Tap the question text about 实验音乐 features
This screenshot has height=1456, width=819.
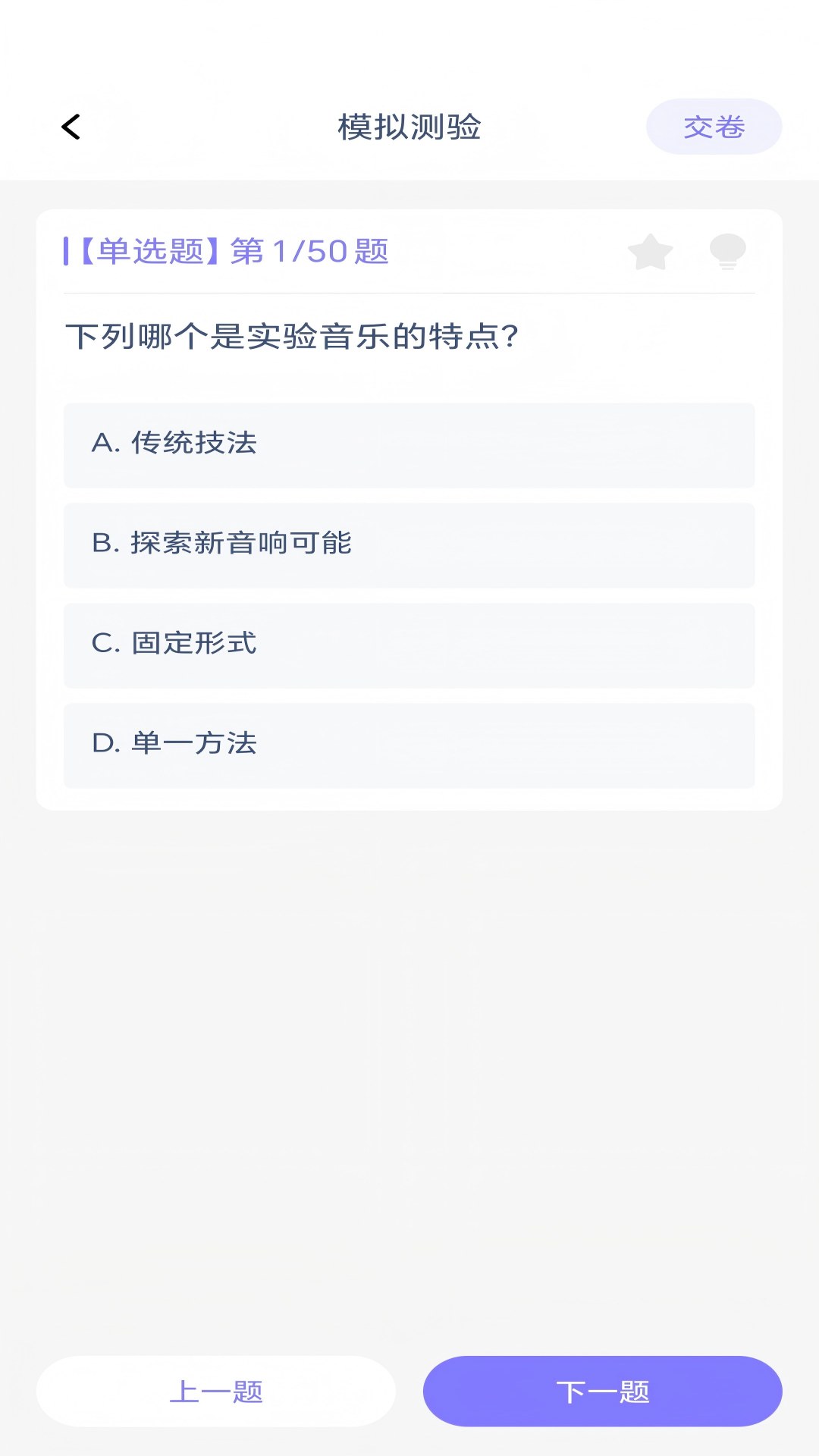291,334
